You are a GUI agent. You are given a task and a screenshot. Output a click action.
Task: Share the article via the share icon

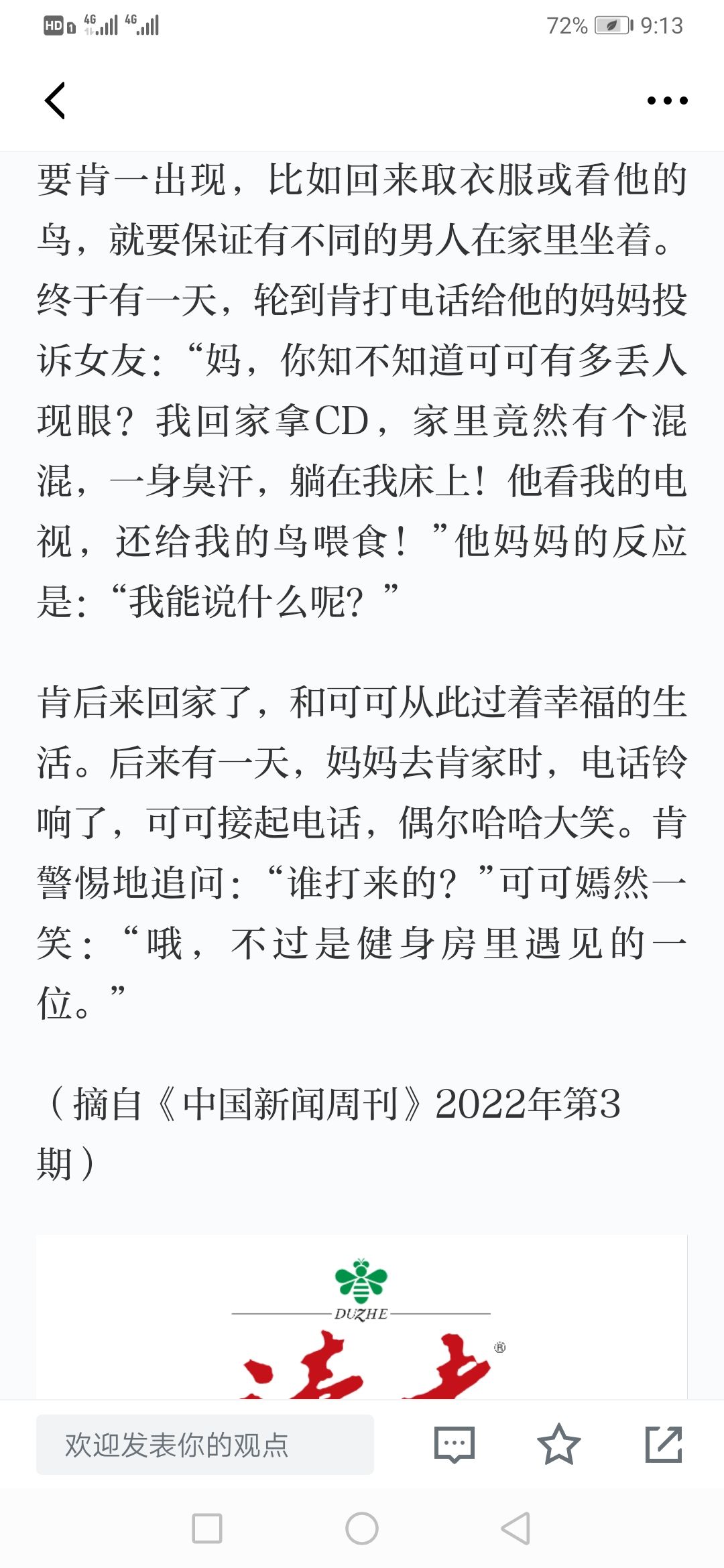tap(664, 1444)
